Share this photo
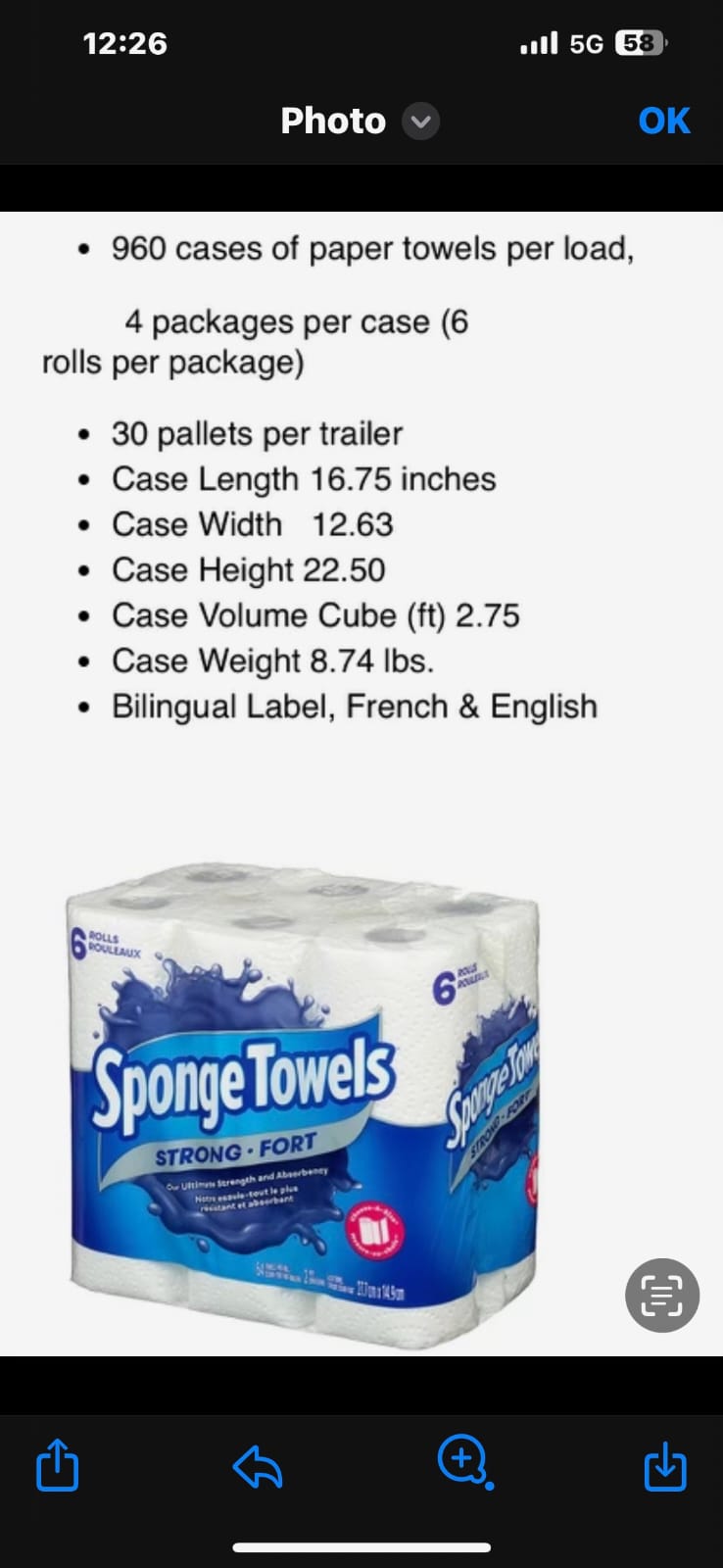Viewport: 723px width, 1568px height. [x=57, y=1464]
